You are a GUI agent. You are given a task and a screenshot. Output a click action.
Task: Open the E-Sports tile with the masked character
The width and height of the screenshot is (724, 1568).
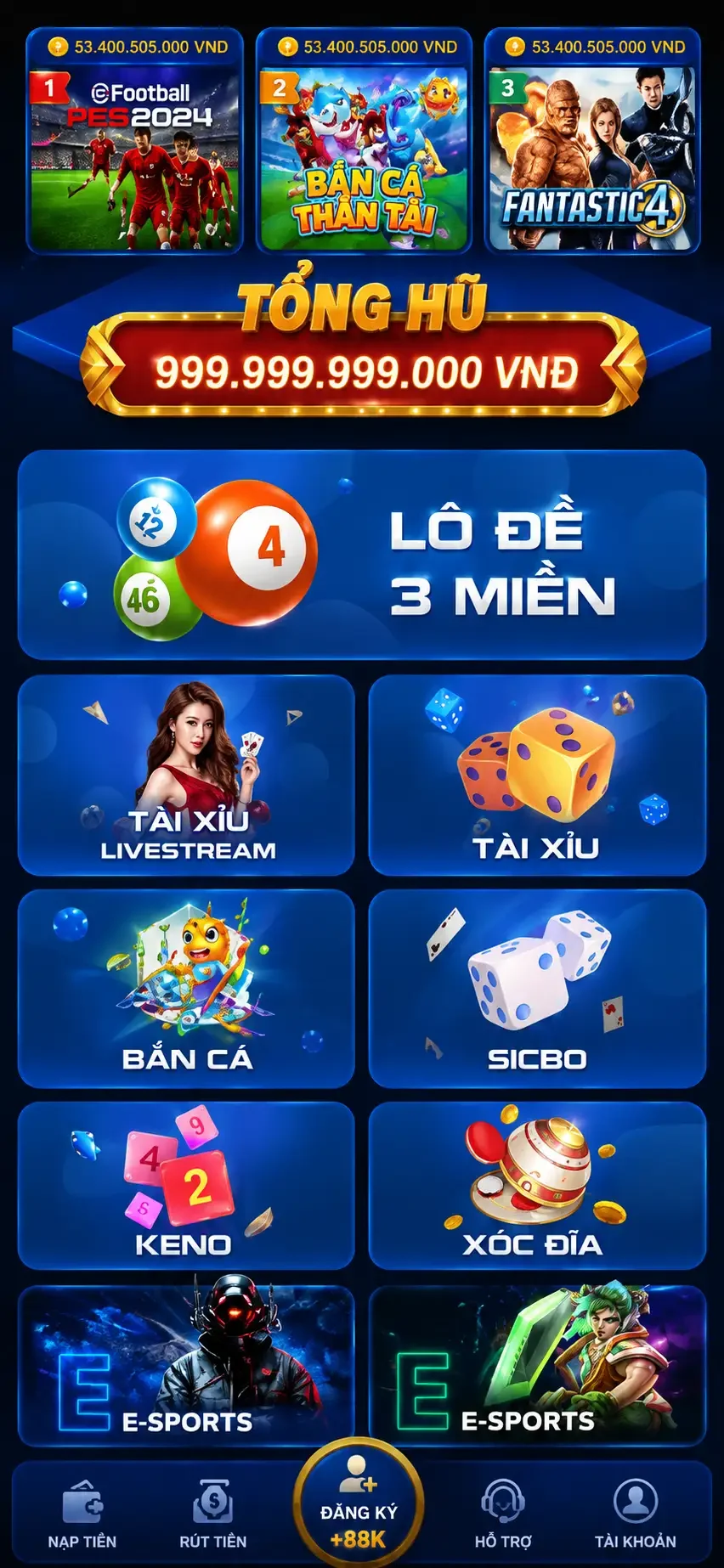pos(186,1366)
